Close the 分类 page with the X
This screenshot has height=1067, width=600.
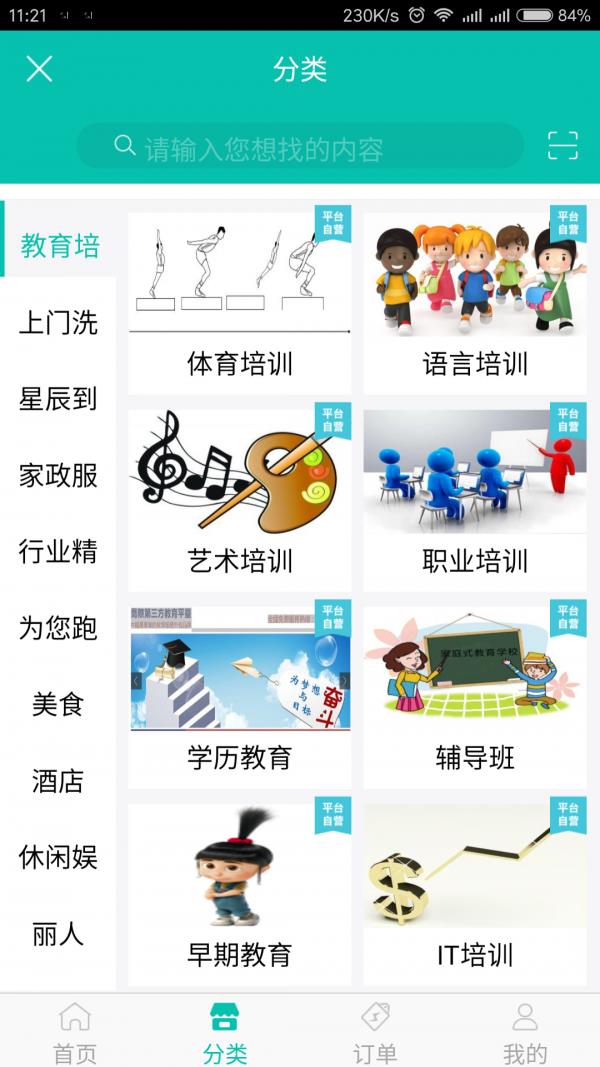tap(39, 69)
